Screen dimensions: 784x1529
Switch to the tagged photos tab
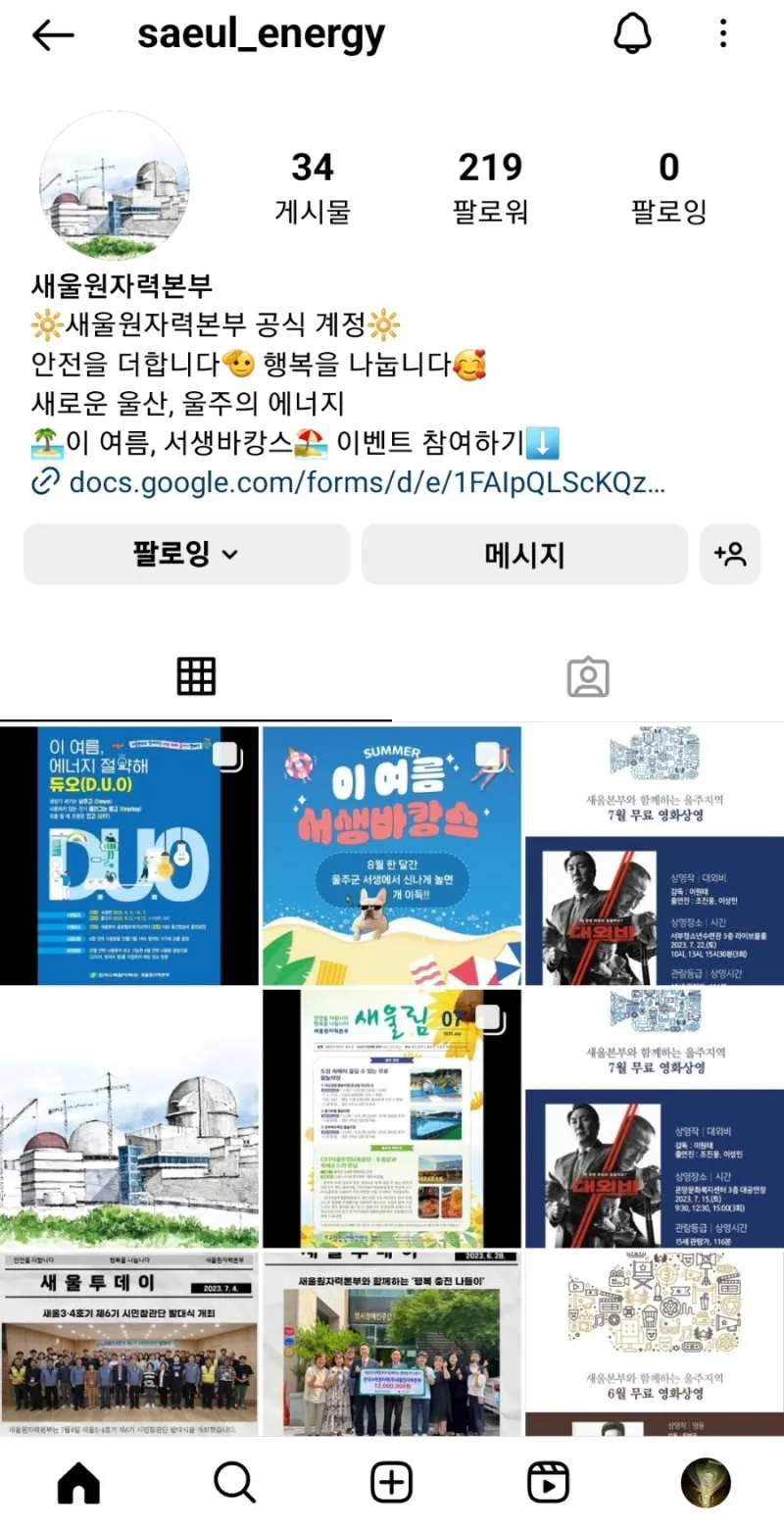(x=588, y=676)
